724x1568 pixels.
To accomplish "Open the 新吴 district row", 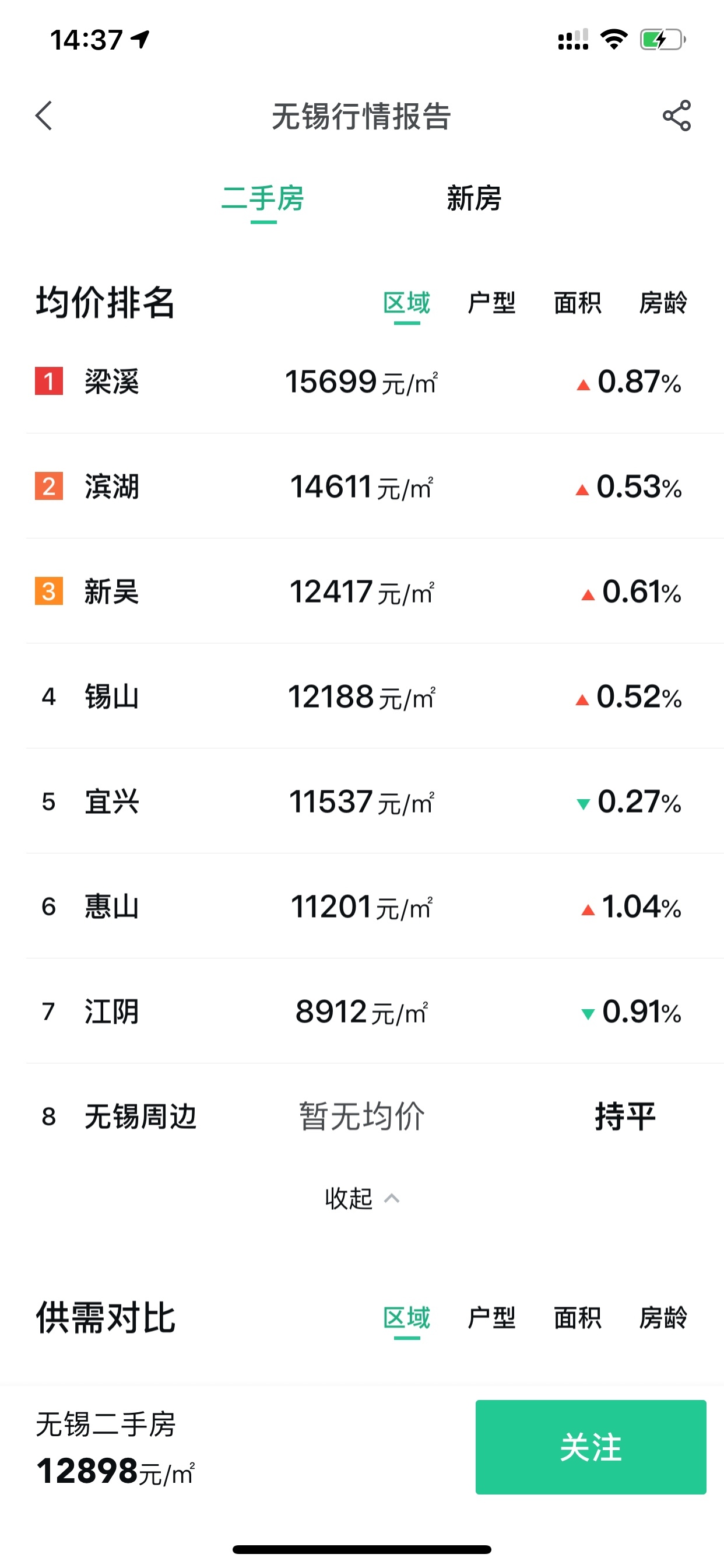I will 361,591.
